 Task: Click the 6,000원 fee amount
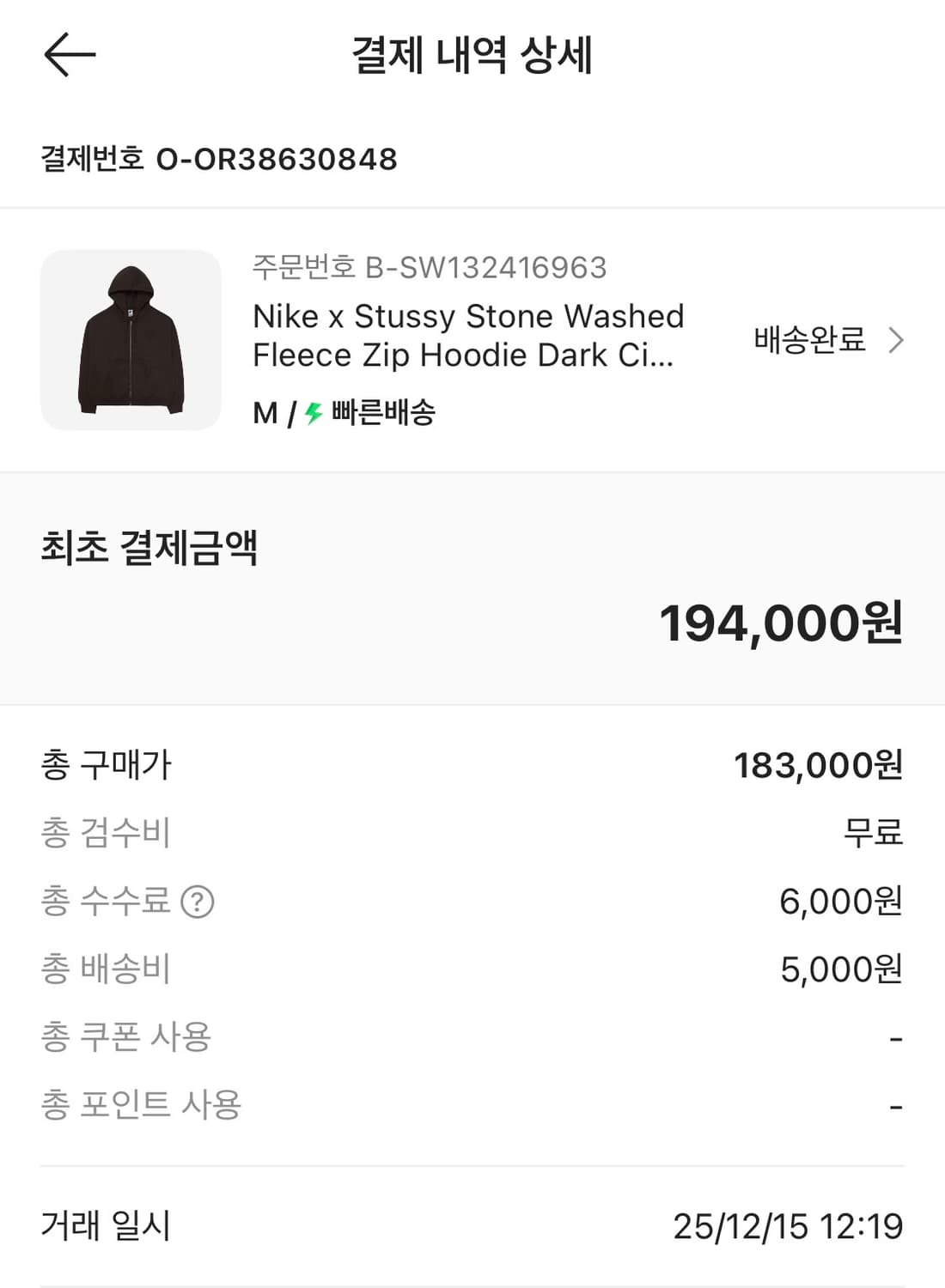pyautogui.click(x=839, y=902)
